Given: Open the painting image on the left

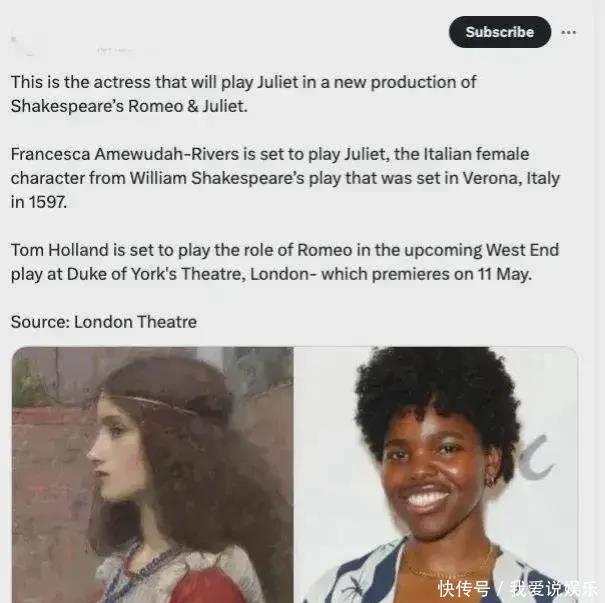Looking at the screenshot, I should (153, 474).
